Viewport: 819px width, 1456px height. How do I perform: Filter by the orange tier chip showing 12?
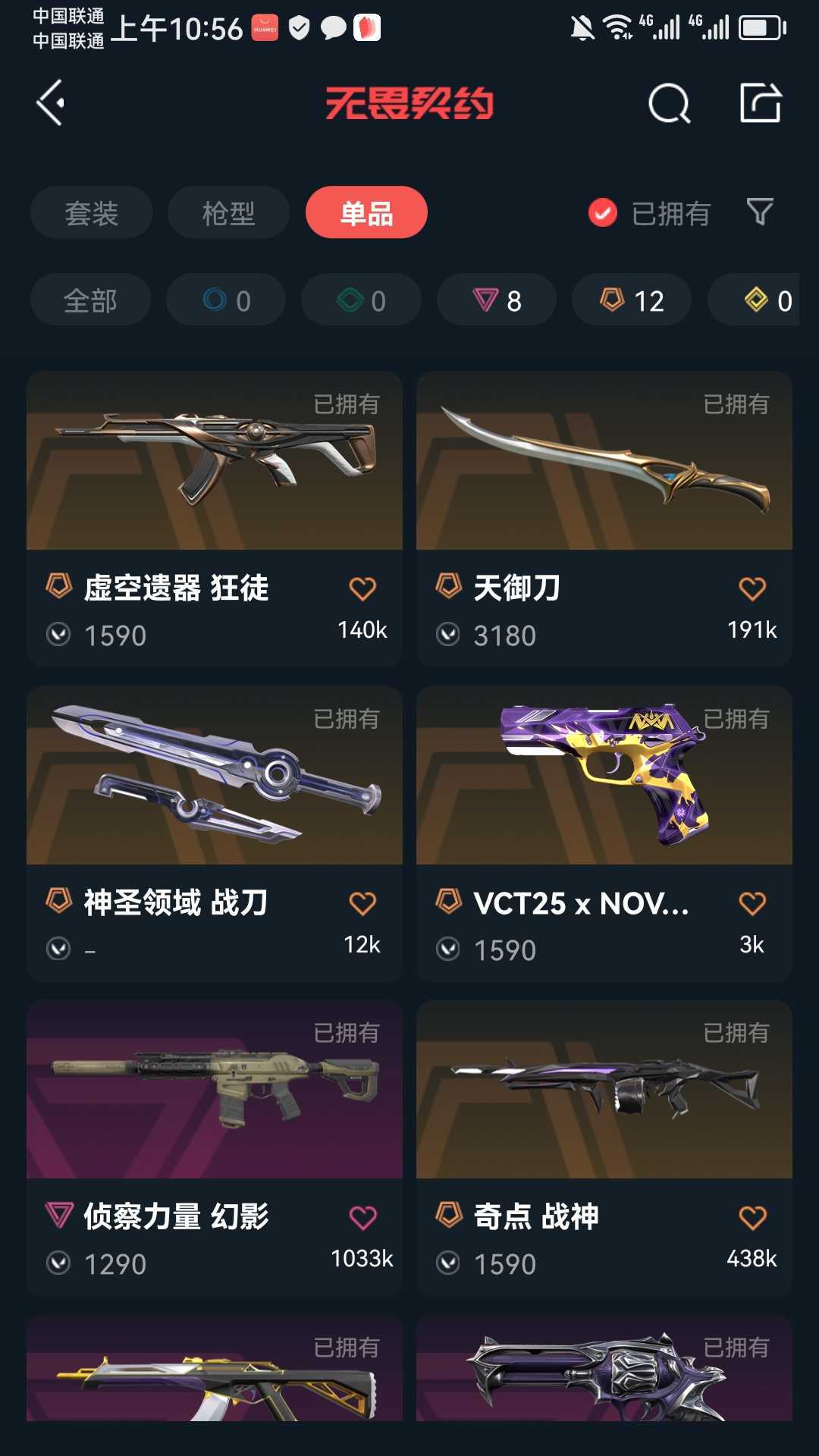click(x=632, y=300)
